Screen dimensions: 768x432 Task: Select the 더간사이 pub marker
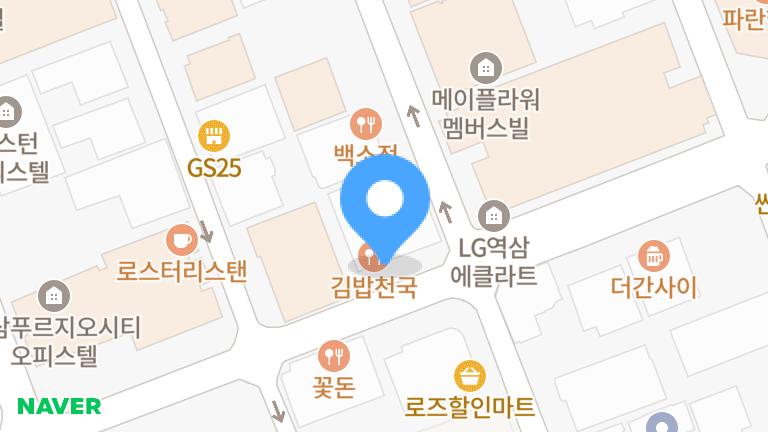[654, 256]
